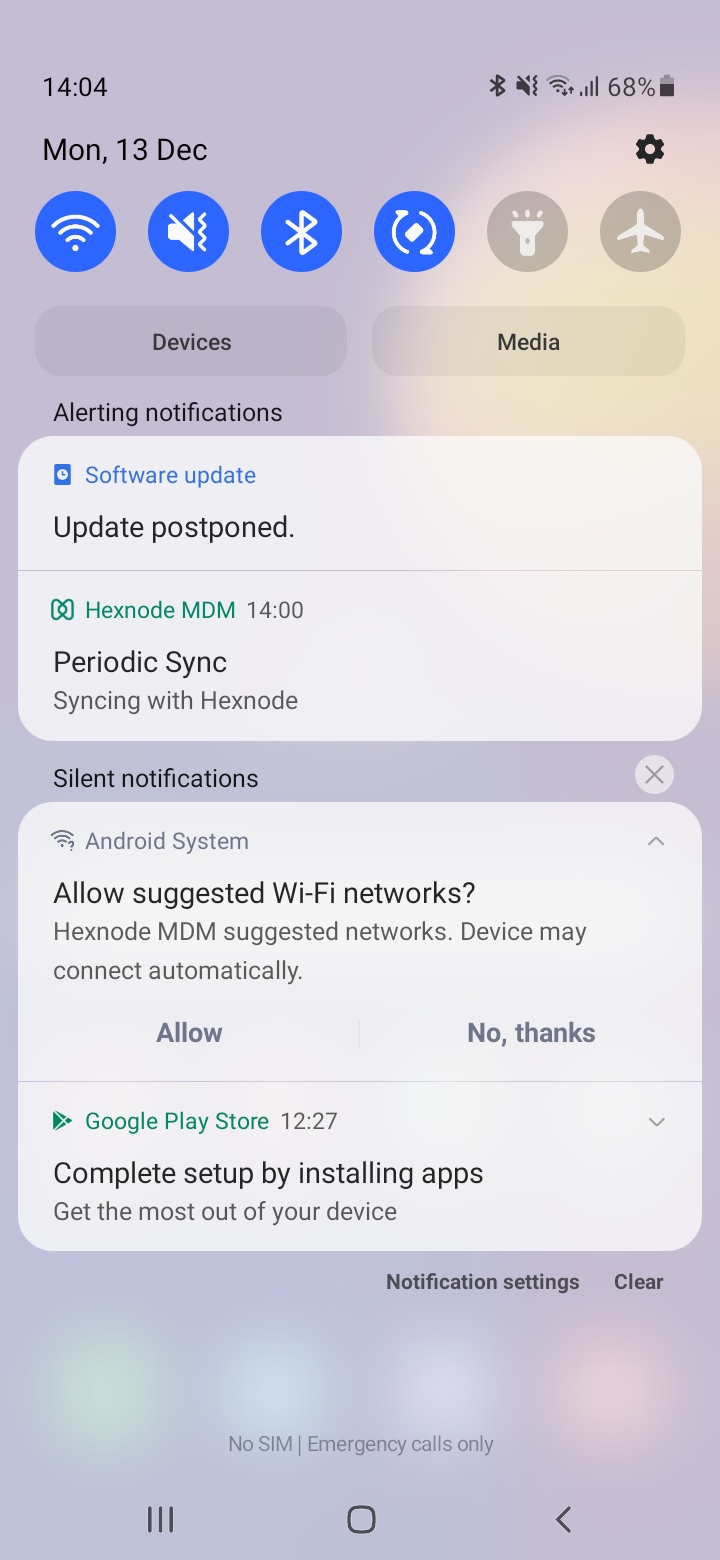The image size is (720, 1560).
Task: Toggle the auto-rotate quick setting
Action: point(414,232)
